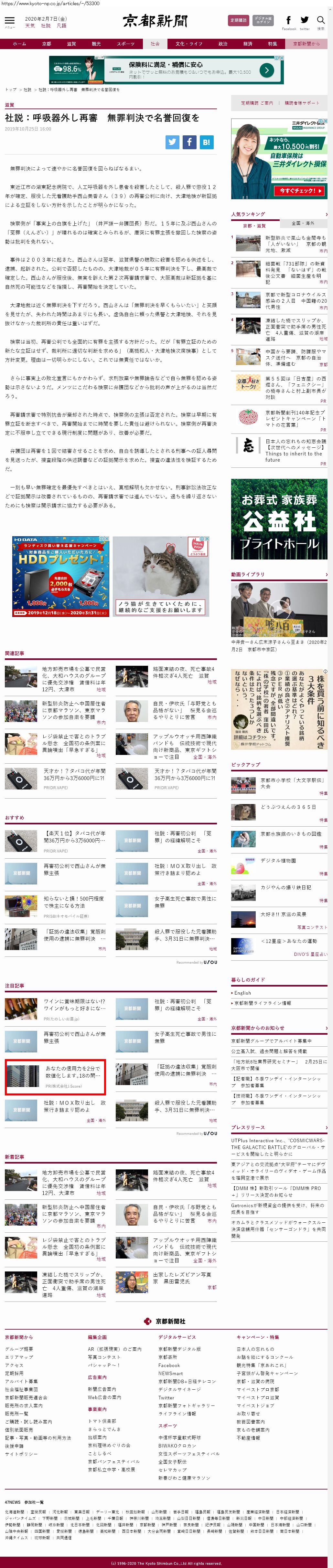
Task: Select the 文化・ライフ nav tab
Action: 189,44
